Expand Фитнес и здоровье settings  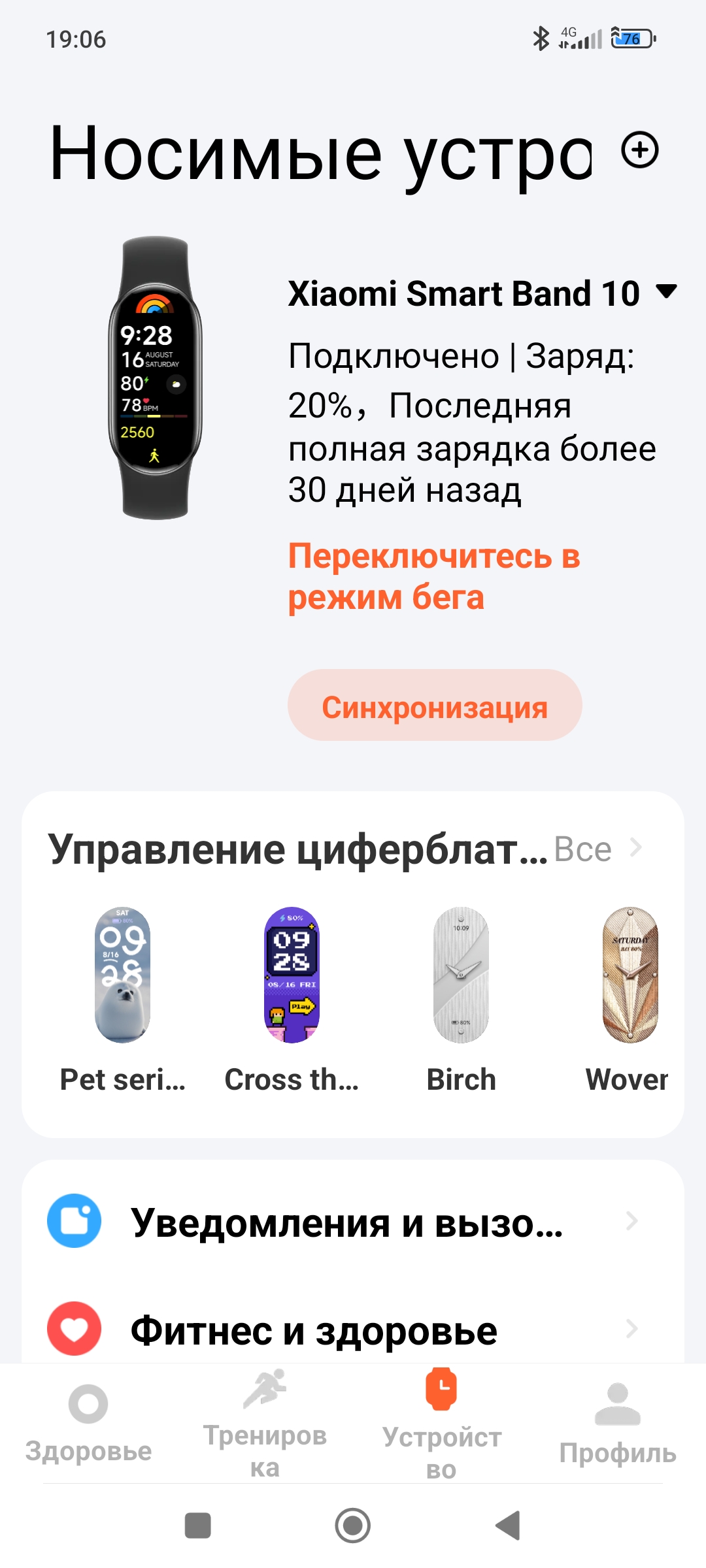point(631,1329)
